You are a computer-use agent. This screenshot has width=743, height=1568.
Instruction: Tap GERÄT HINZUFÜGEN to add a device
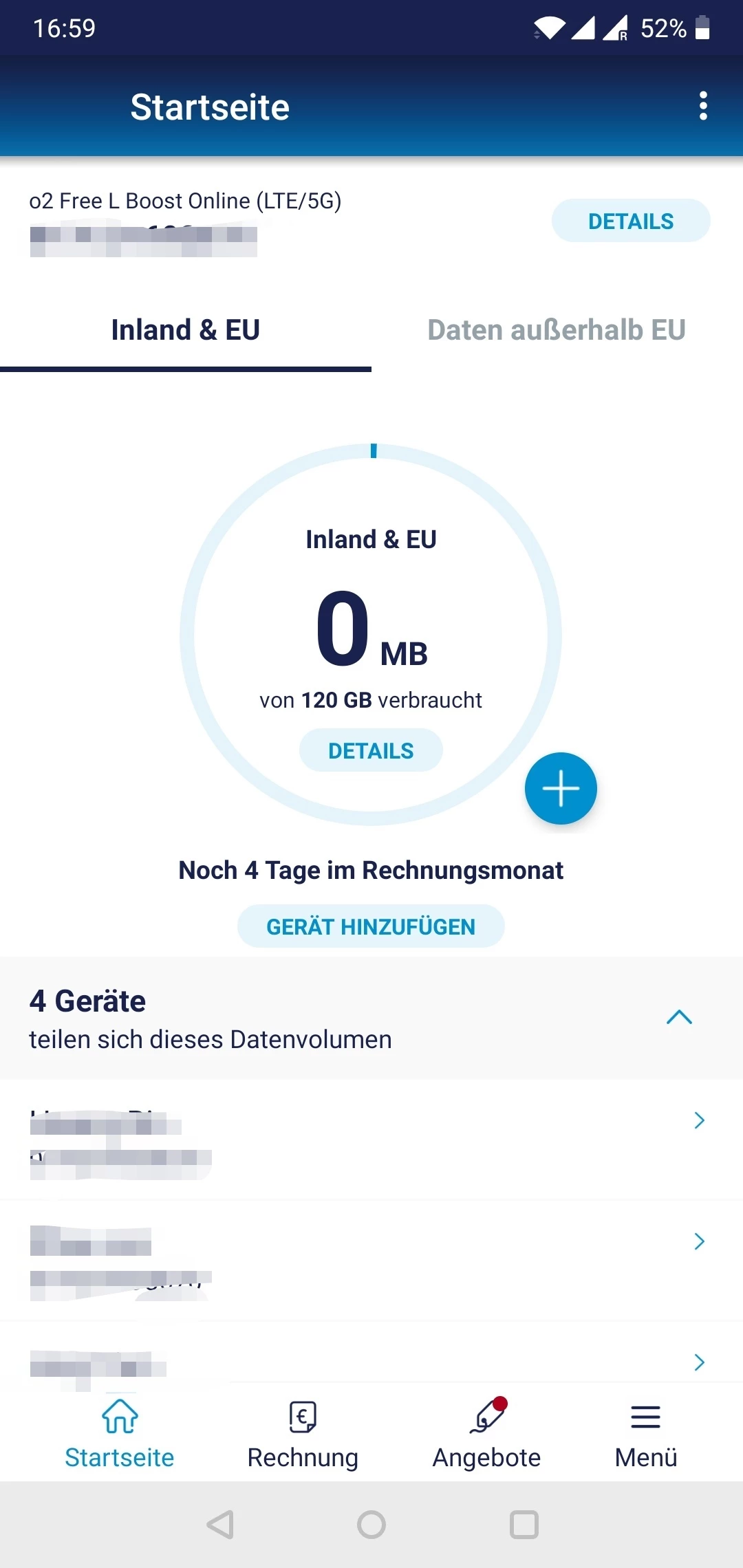[x=371, y=926]
